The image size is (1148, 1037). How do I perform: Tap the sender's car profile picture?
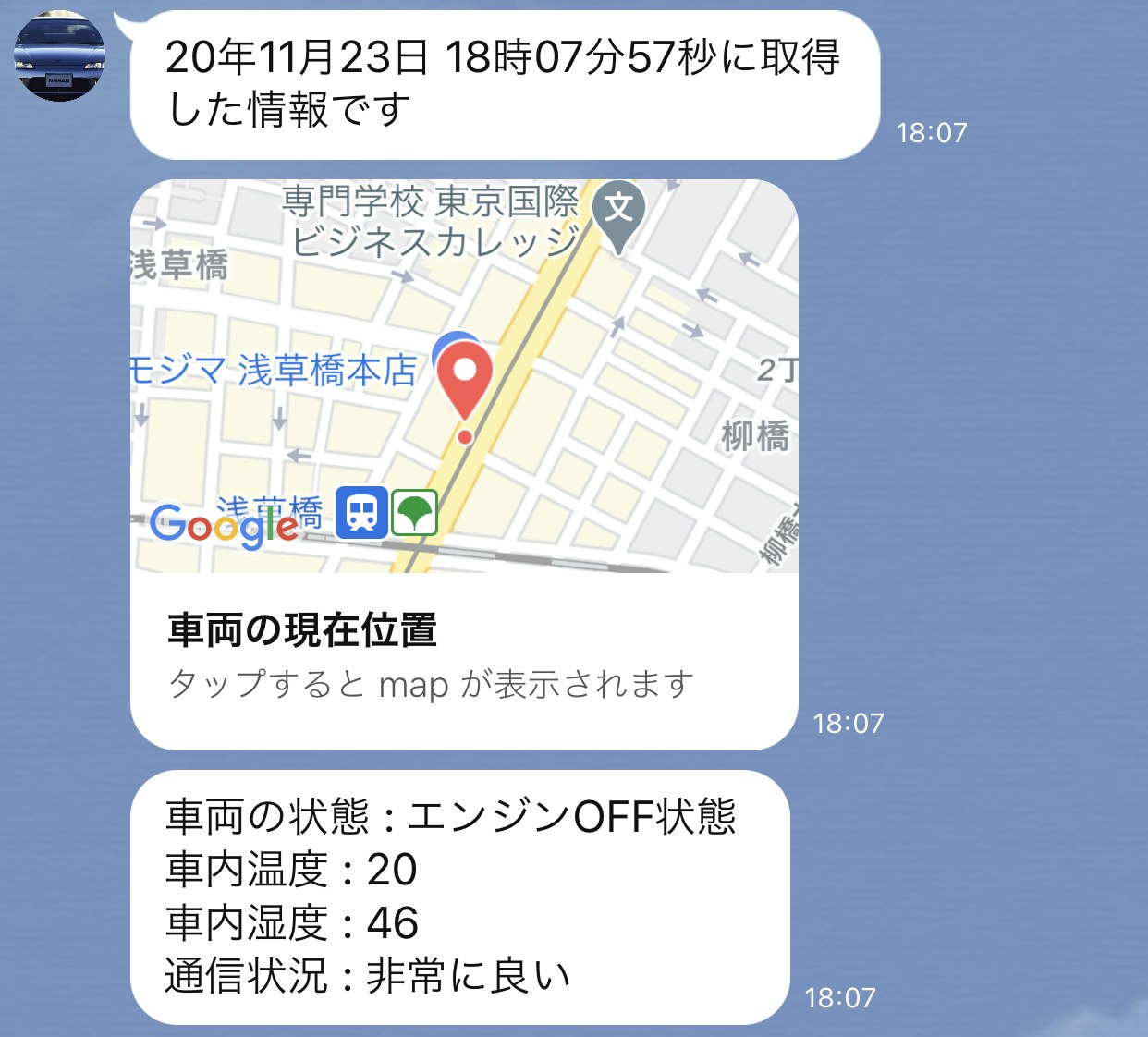point(60,57)
